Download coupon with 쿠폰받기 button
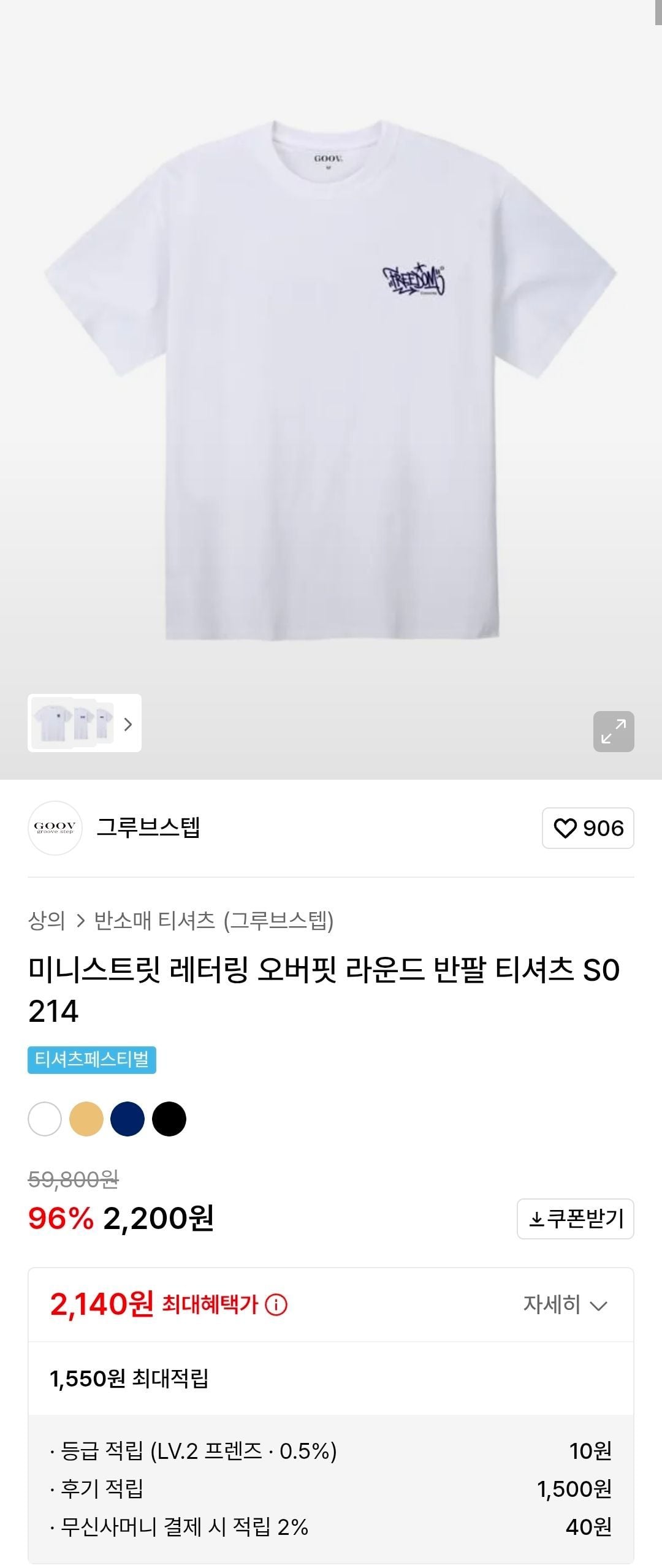 (575, 1219)
